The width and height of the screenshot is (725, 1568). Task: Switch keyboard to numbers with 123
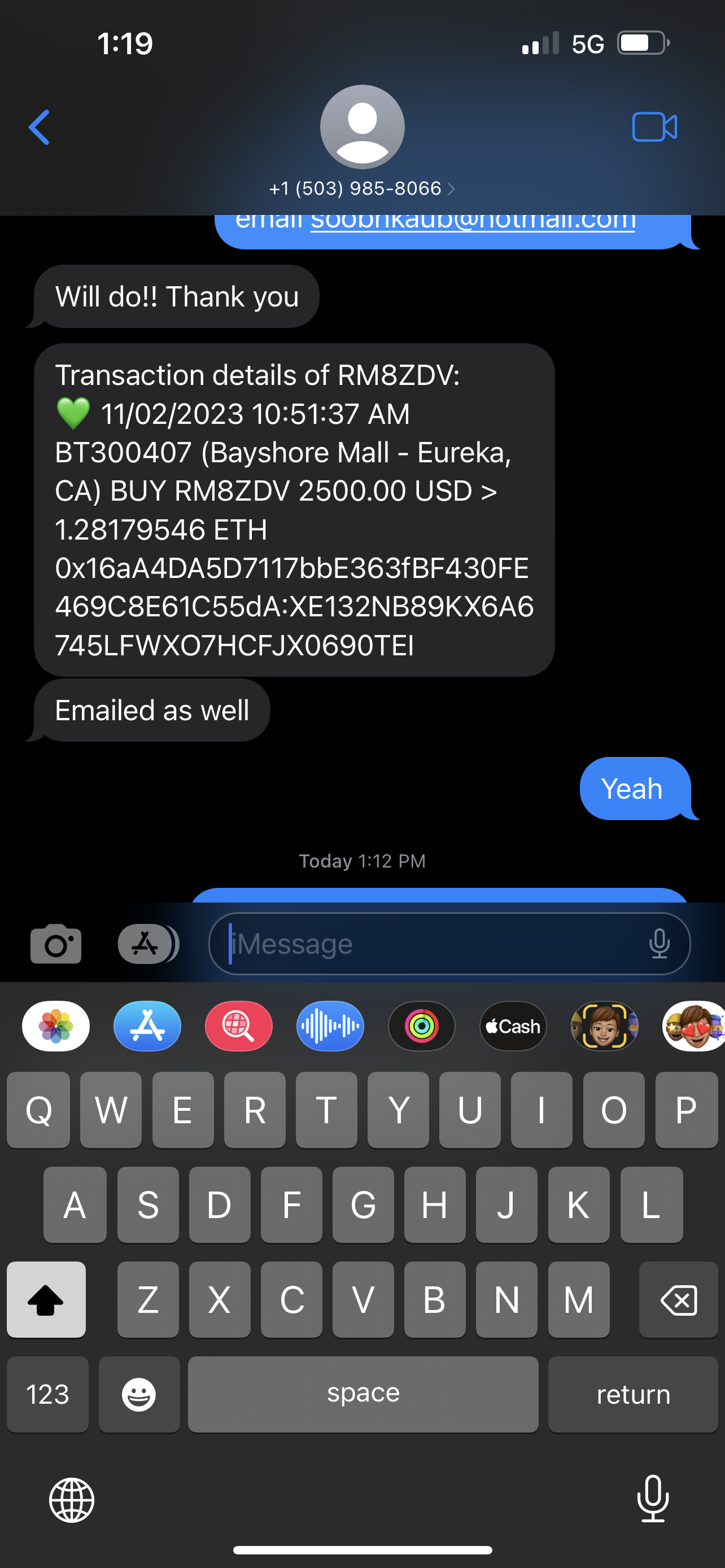(x=47, y=1395)
